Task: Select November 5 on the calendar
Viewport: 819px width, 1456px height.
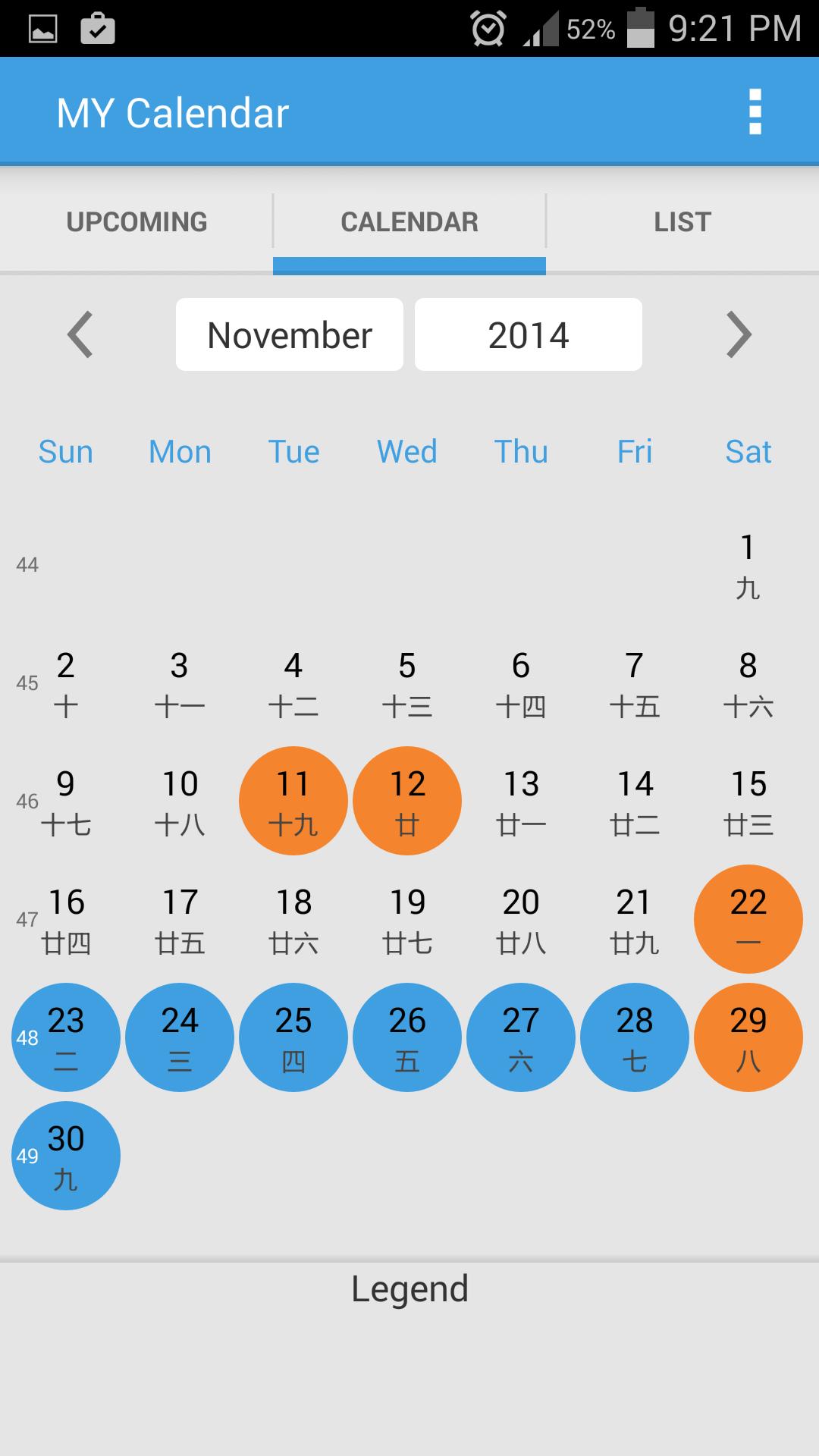Action: pyautogui.click(x=407, y=682)
